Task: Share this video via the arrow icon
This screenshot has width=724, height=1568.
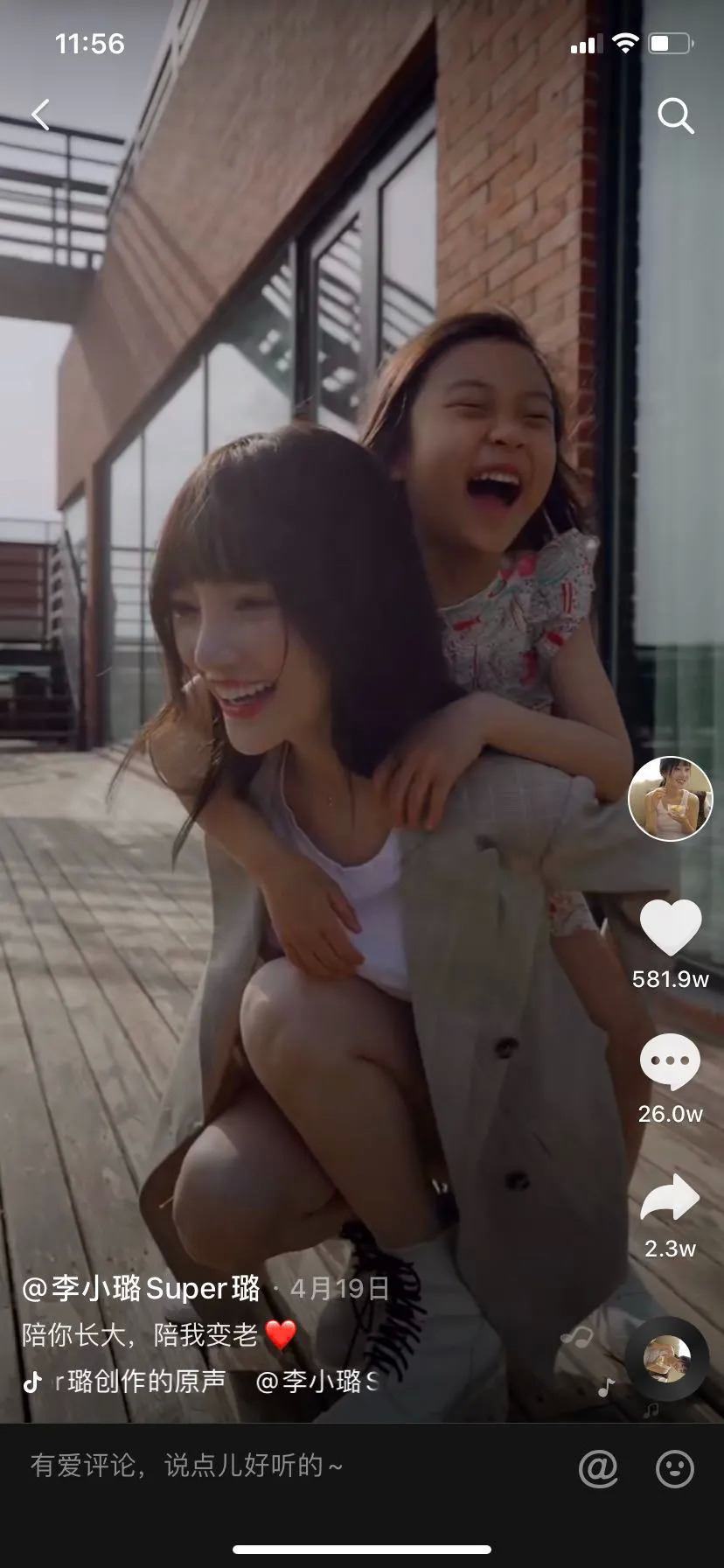Action: click(x=671, y=1199)
